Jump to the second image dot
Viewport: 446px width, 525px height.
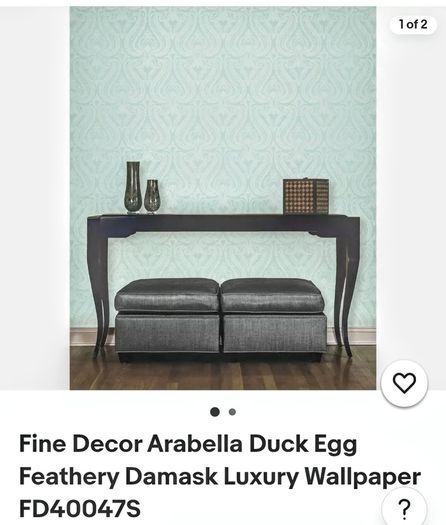[232, 412]
